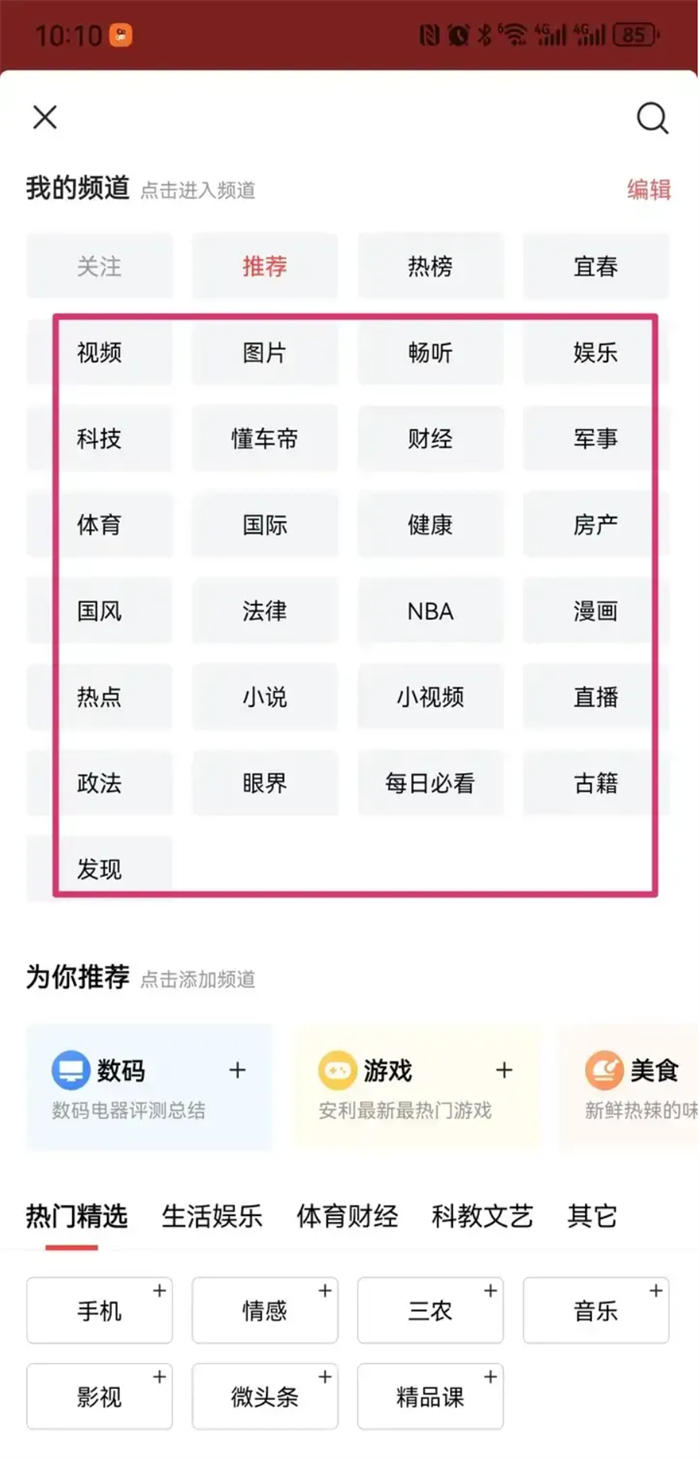
Task: Tap 编辑 to edit my channels
Action: 648,189
